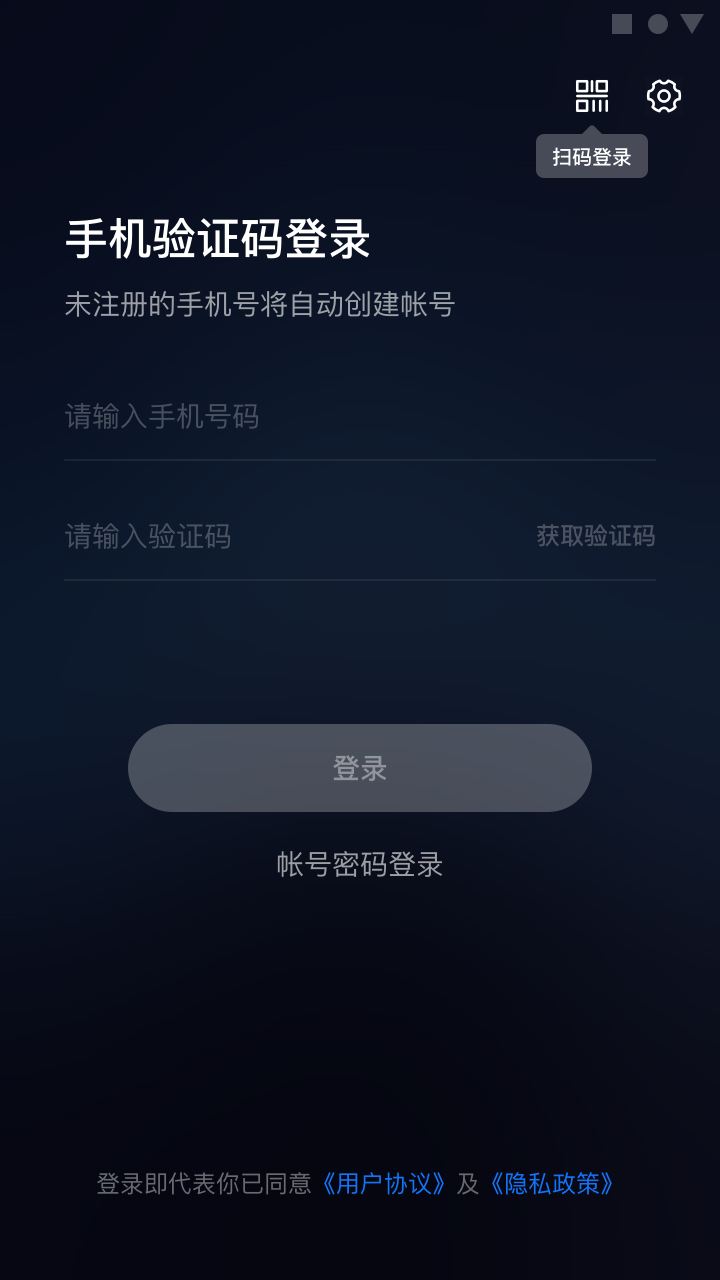Tap 获取验证码 to get verification code

[x=596, y=536]
